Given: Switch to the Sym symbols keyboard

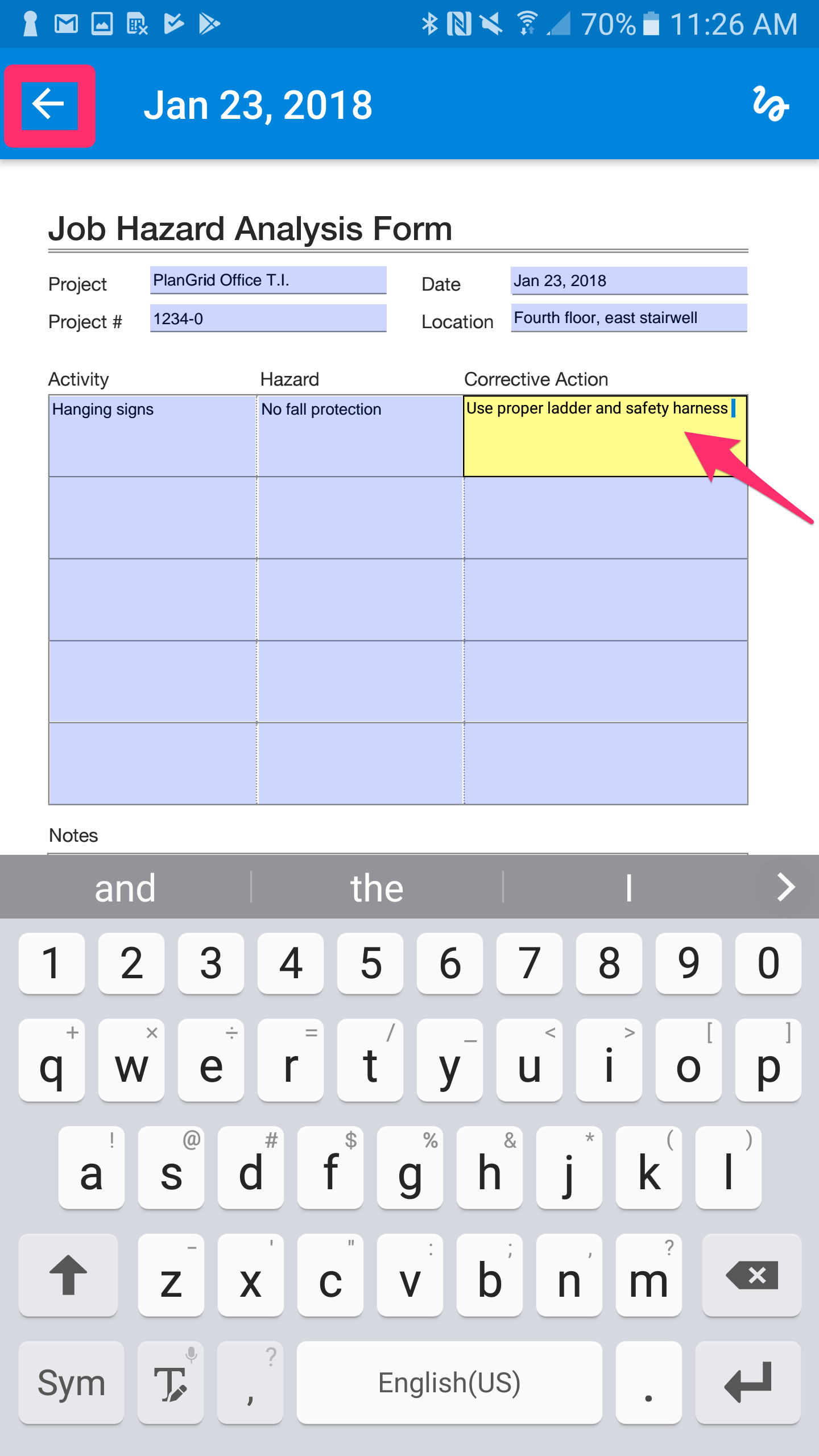Looking at the screenshot, I should 71,1383.
